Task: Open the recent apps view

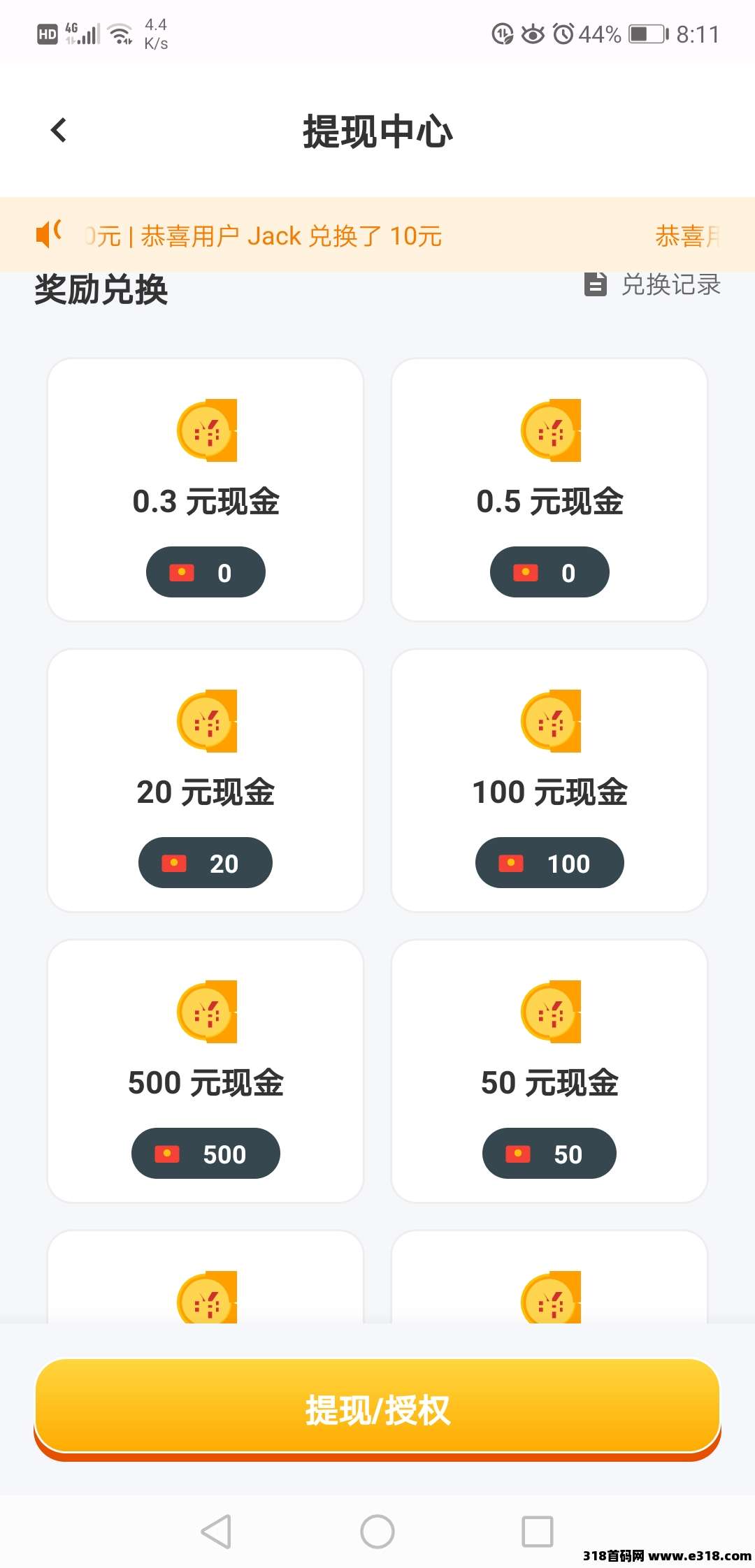Action: point(538,1532)
